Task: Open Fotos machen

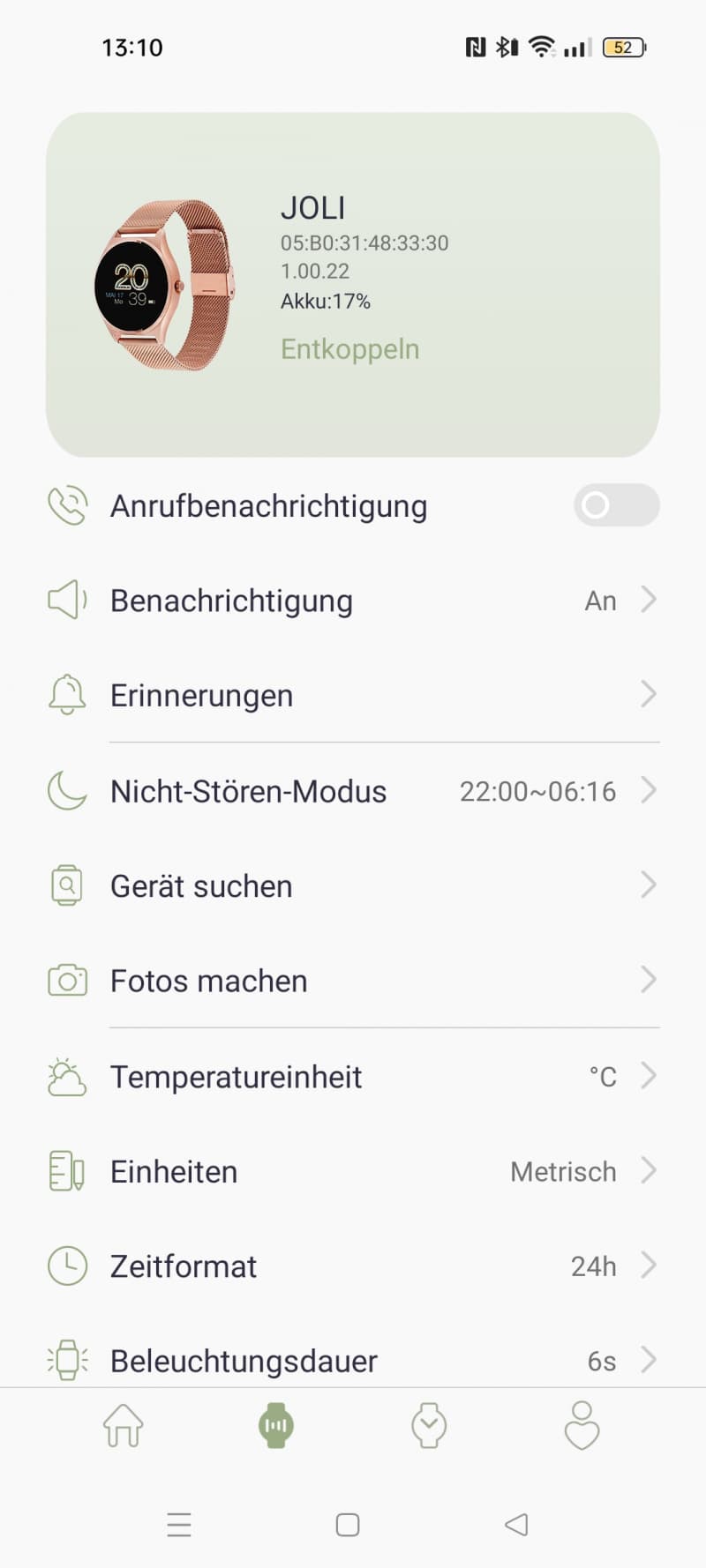Action: coord(353,981)
